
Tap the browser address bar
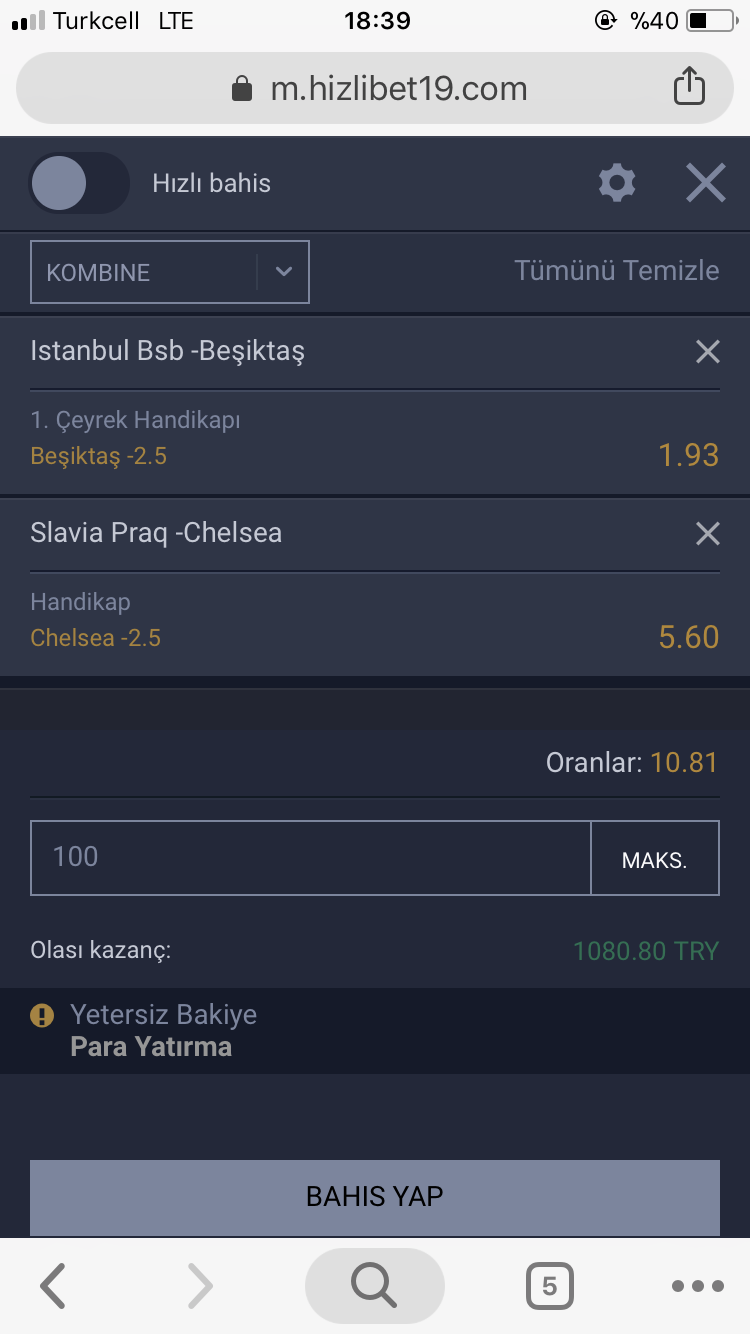(x=375, y=88)
